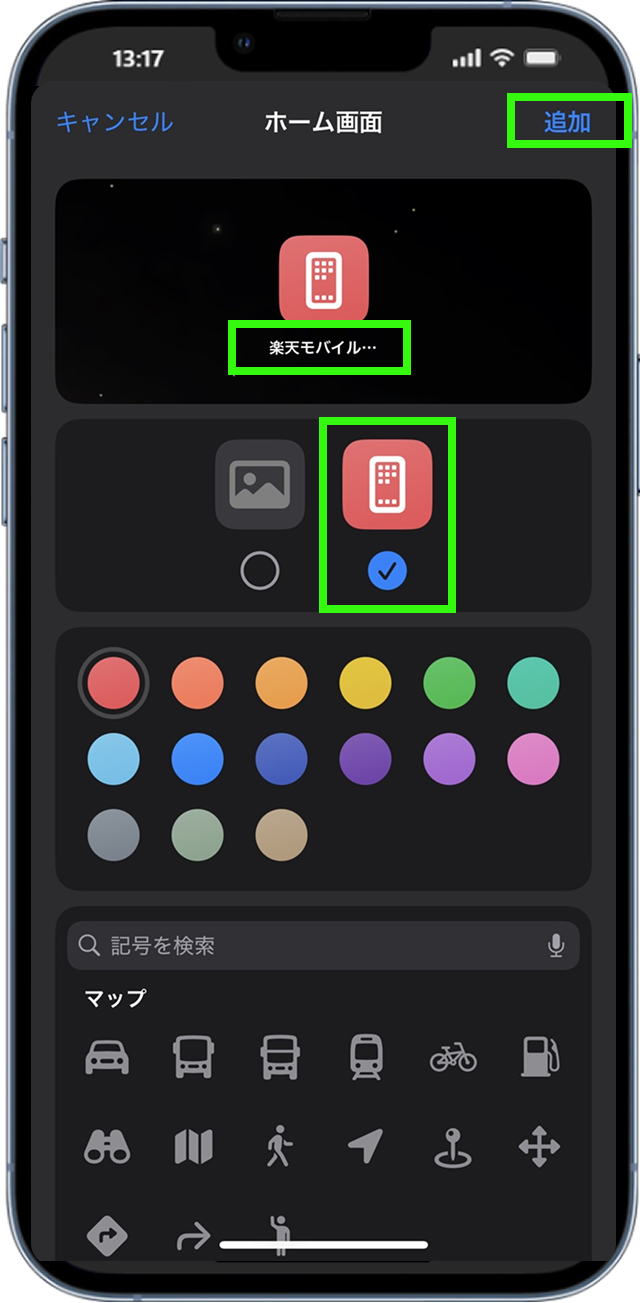Choose the gas pump glyph

click(x=540, y=1056)
